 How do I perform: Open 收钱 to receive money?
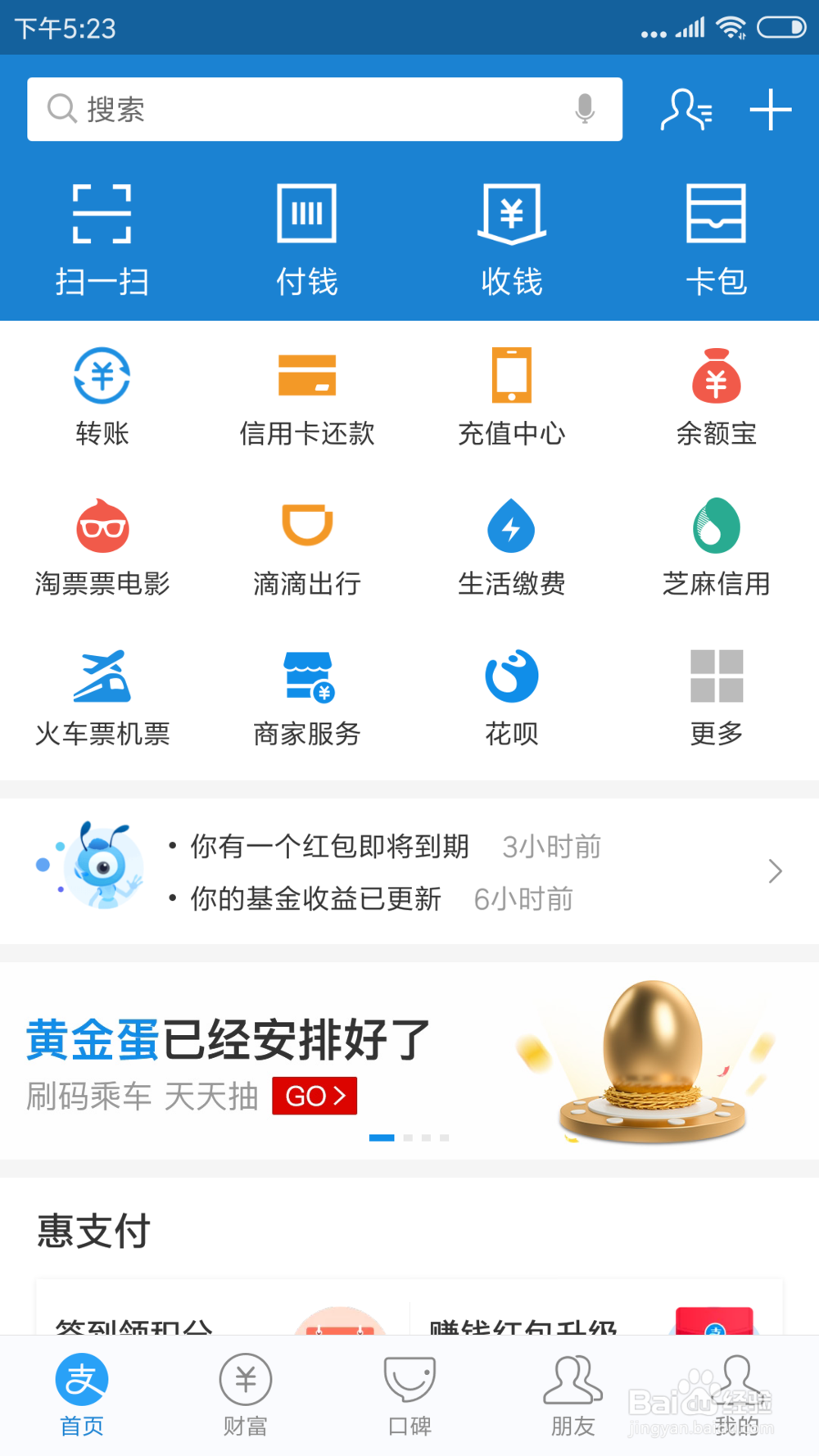point(510,237)
